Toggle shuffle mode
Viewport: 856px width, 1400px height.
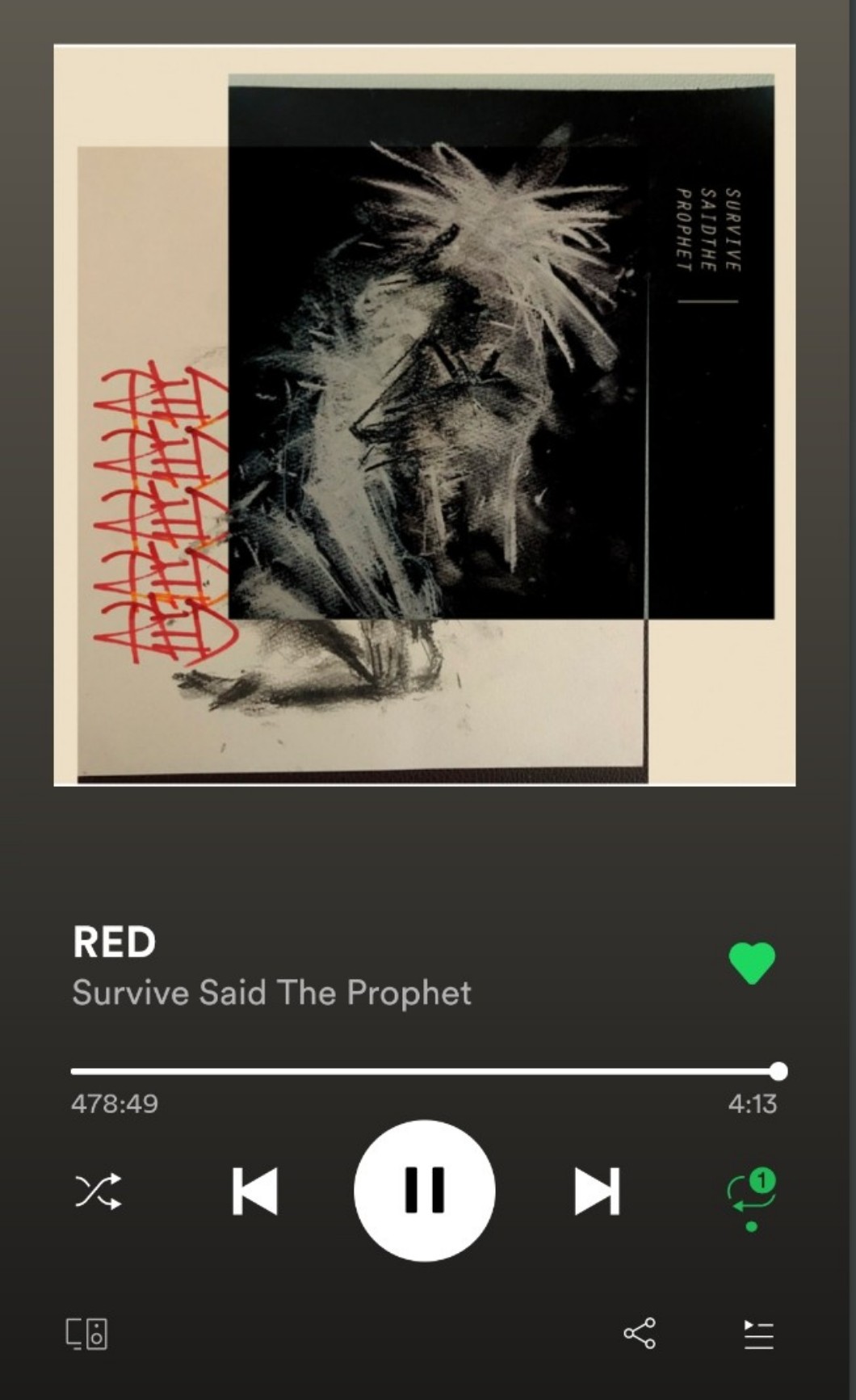[98, 1191]
